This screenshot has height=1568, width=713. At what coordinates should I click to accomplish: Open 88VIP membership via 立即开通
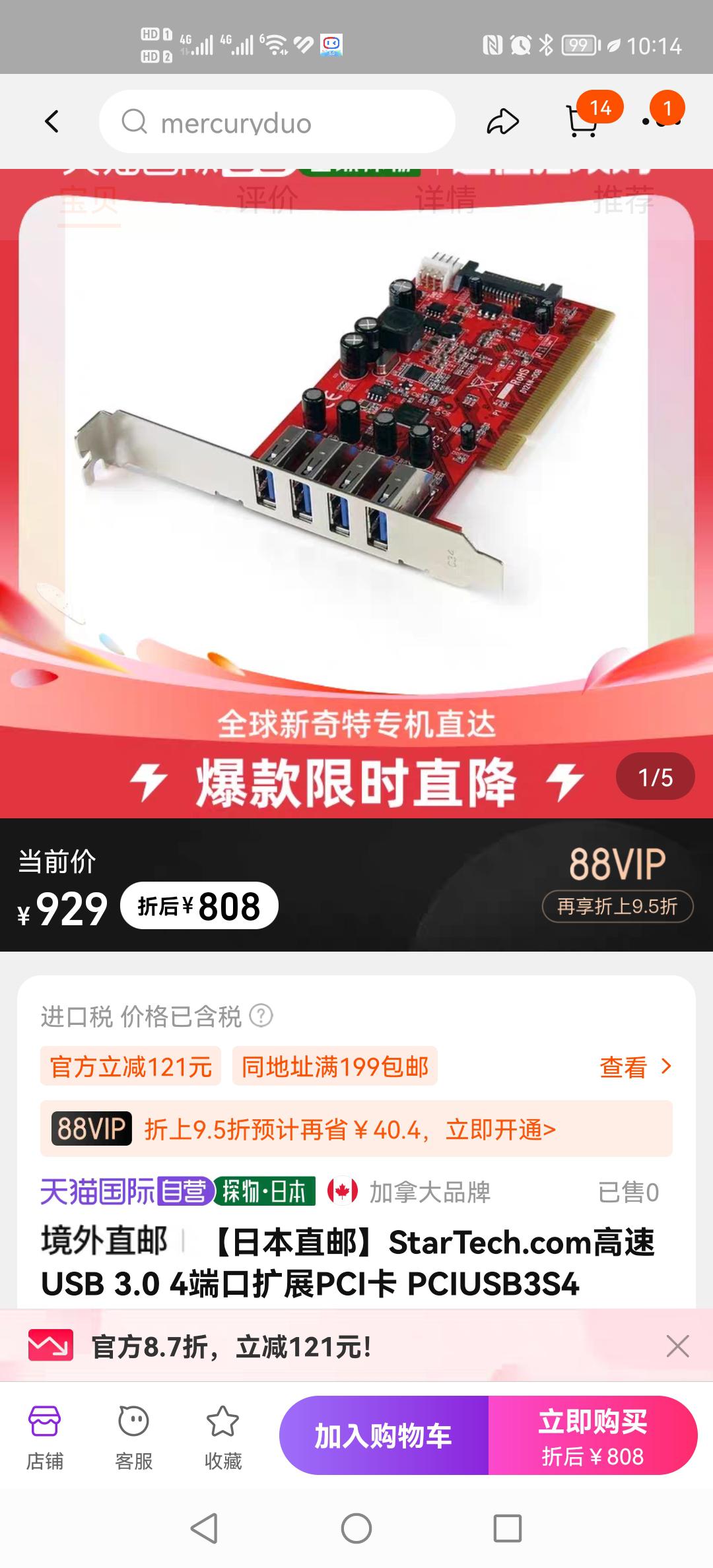[x=500, y=1129]
